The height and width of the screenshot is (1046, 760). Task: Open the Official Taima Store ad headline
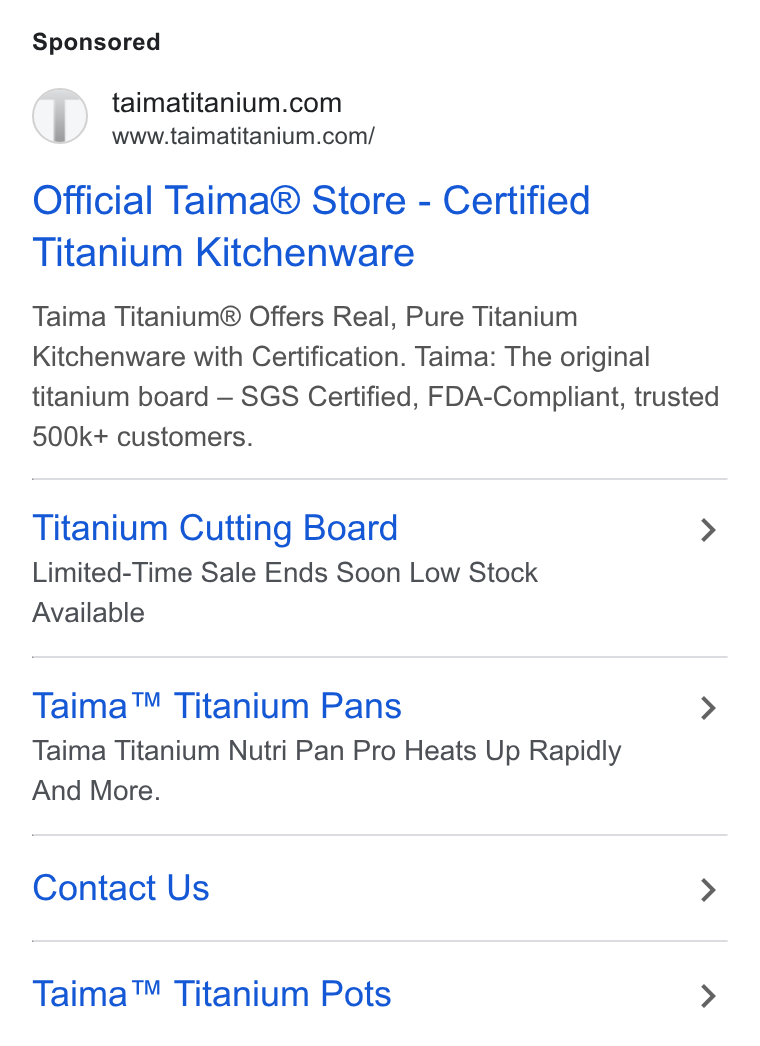[x=312, y=227]
